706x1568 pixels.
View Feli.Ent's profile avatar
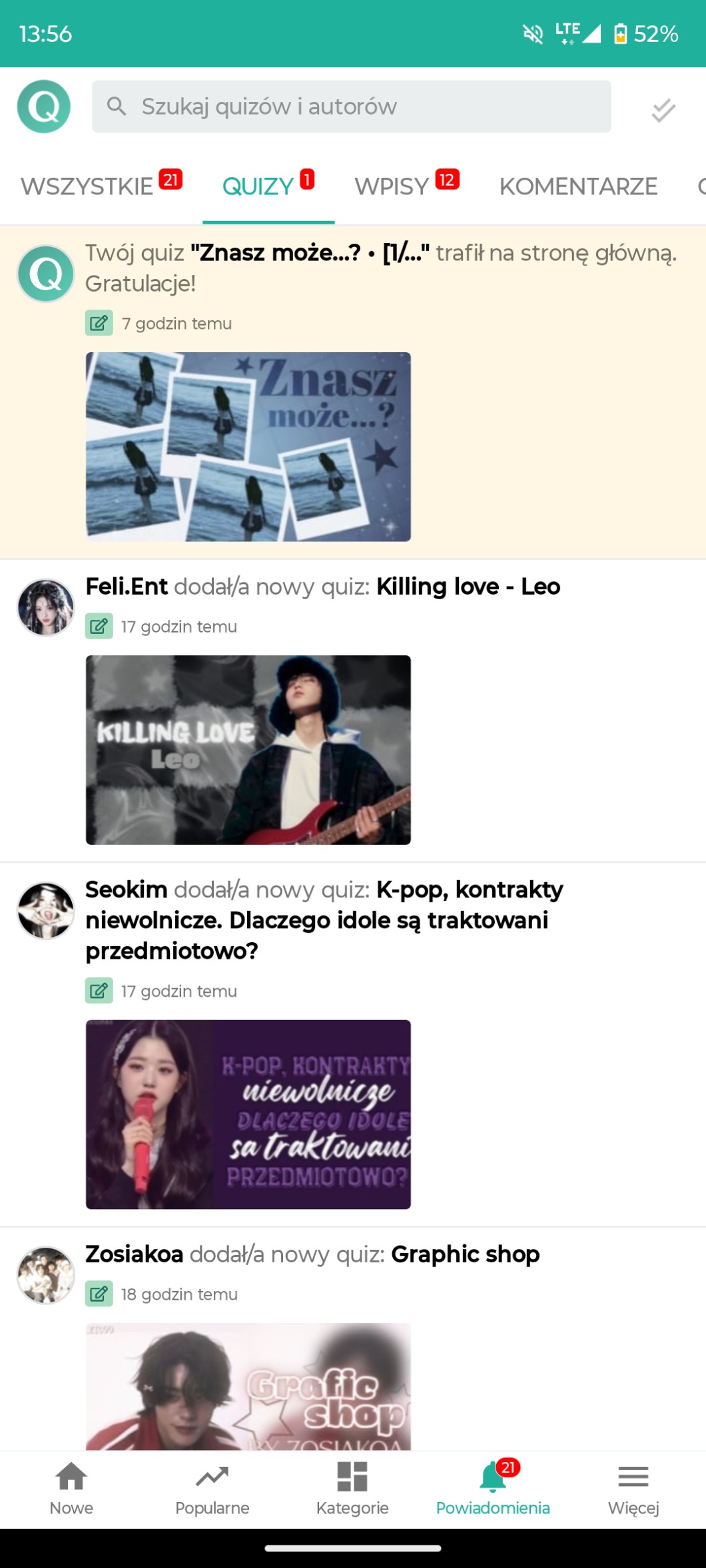click(45, 607)
